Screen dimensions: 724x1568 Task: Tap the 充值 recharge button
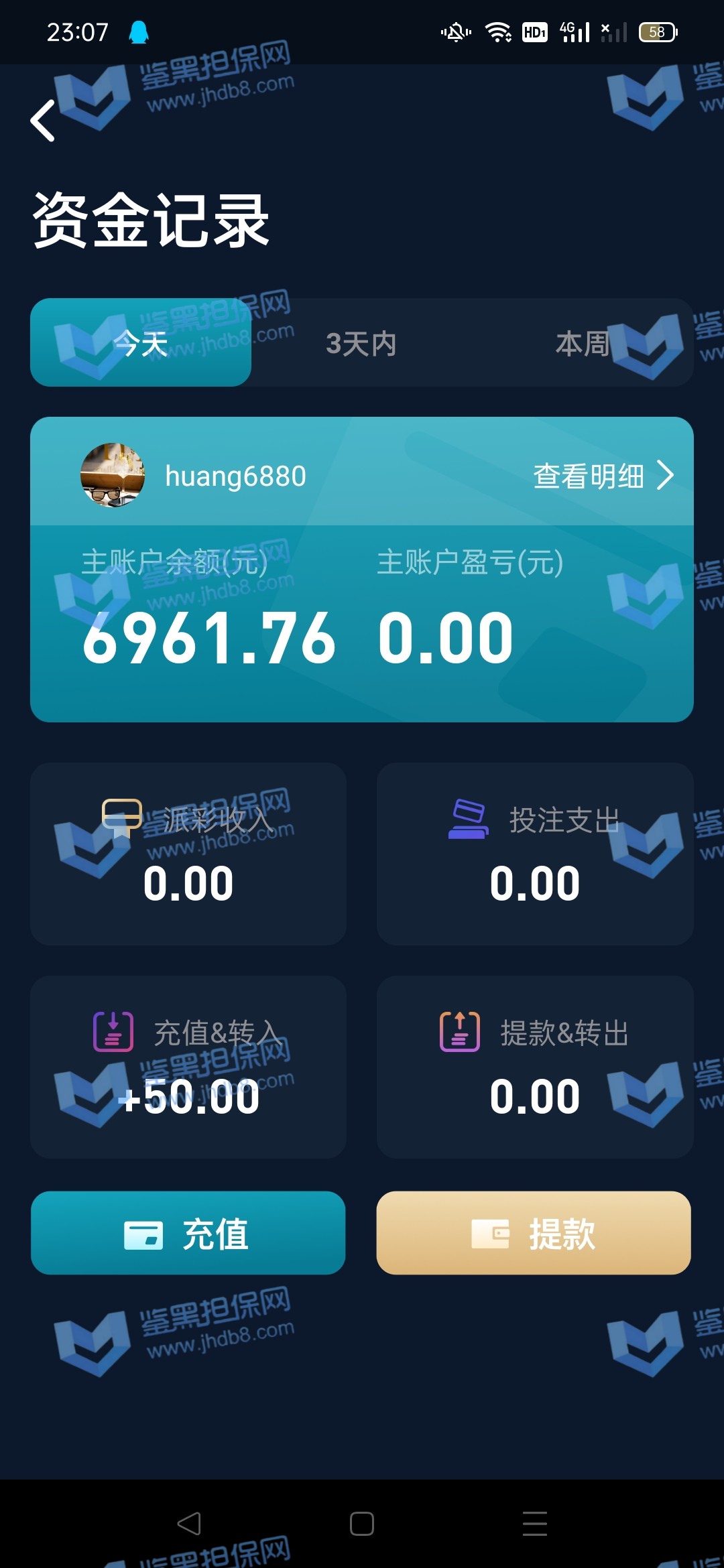(188, 1233)
